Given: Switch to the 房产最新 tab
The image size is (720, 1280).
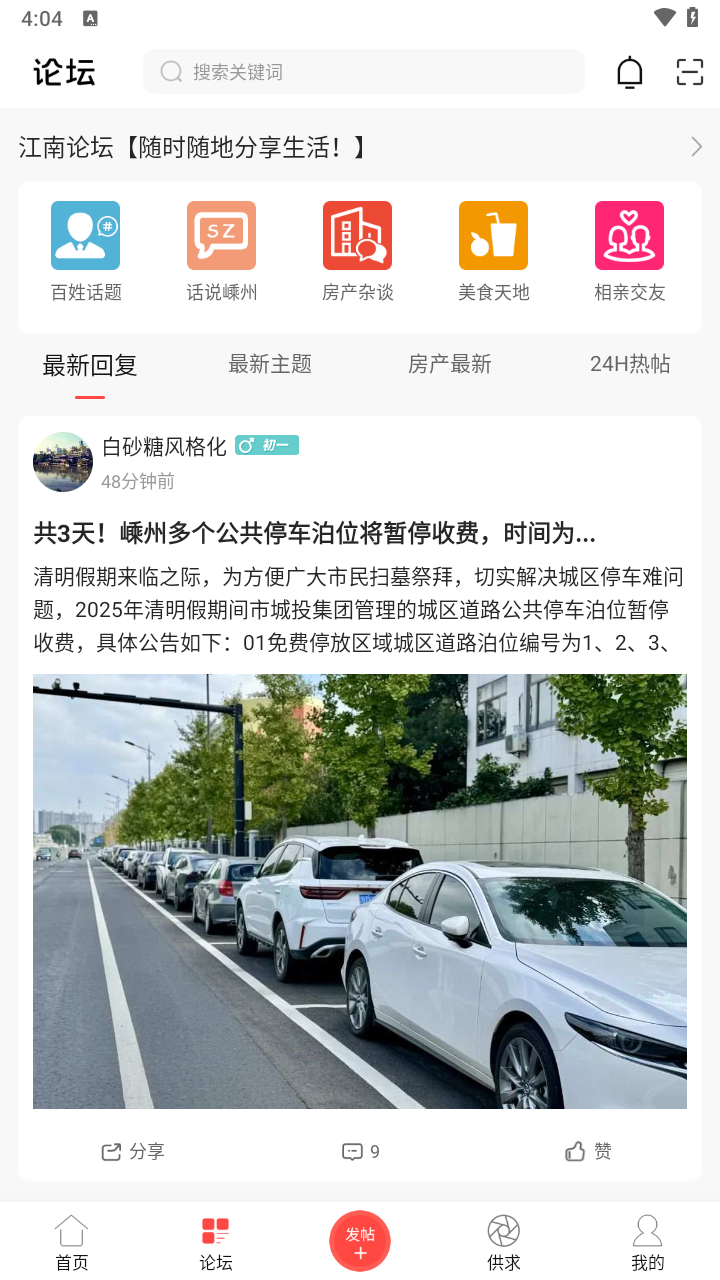Looking at the screenshot, I should click(x=450, y=364).
